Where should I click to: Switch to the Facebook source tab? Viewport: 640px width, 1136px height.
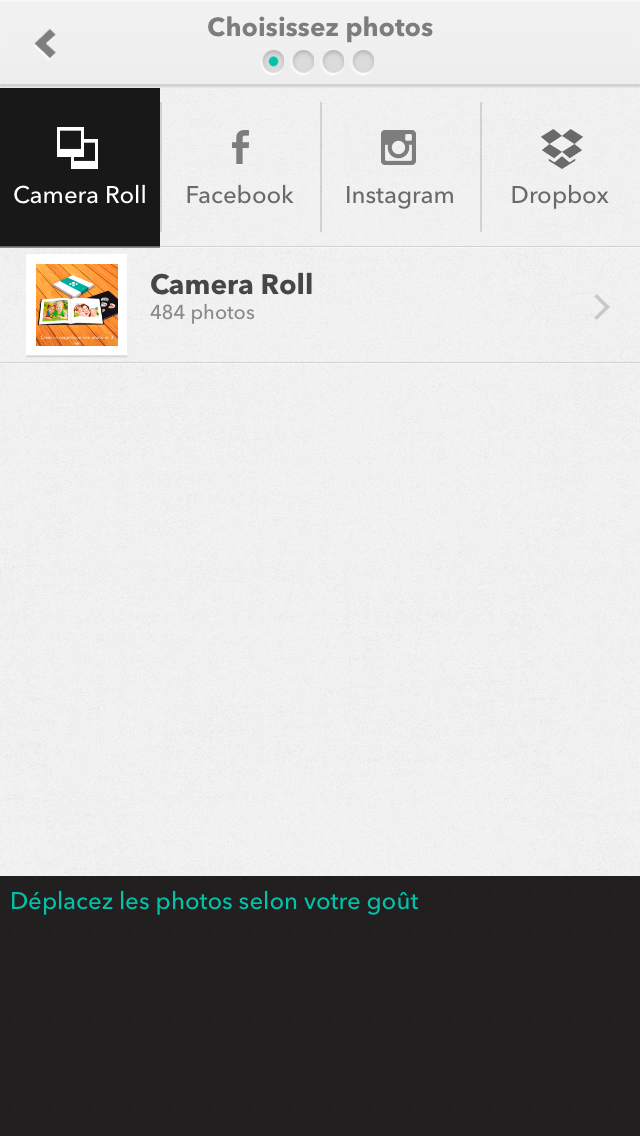[240, 167]
